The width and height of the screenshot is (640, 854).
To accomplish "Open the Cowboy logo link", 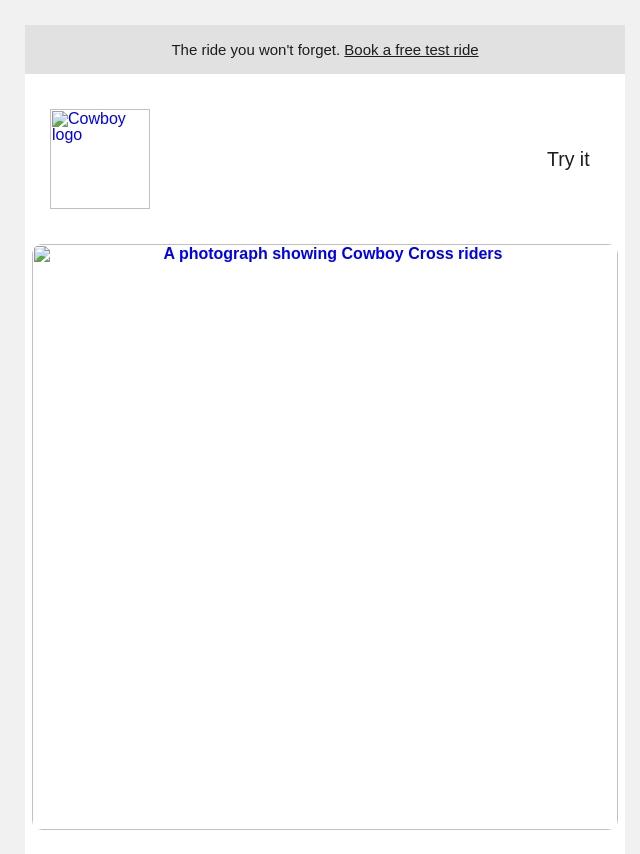I will pyautogui.click(x=100, y=158).
